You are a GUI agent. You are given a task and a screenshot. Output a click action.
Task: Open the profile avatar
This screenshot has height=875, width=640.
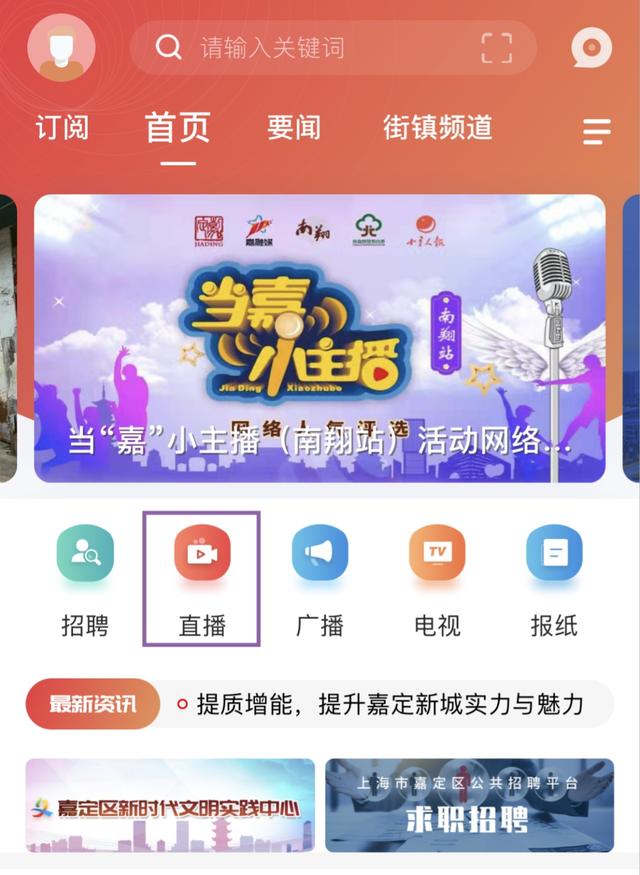[61, 47]
